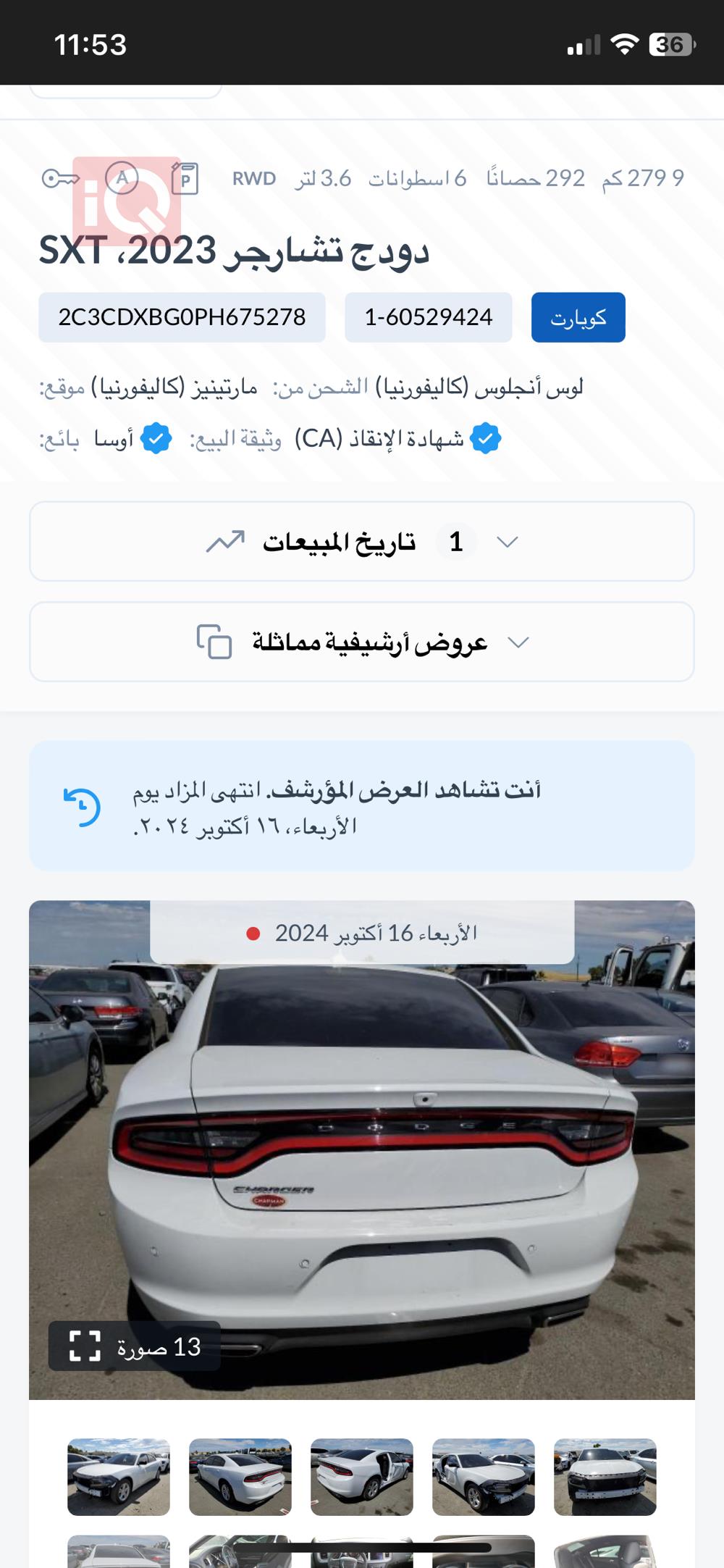This screenshot has width=724, height=1568.
Task: Open fullscreen gallery with 13 صورة
Action: click(x=135, y=1346)
